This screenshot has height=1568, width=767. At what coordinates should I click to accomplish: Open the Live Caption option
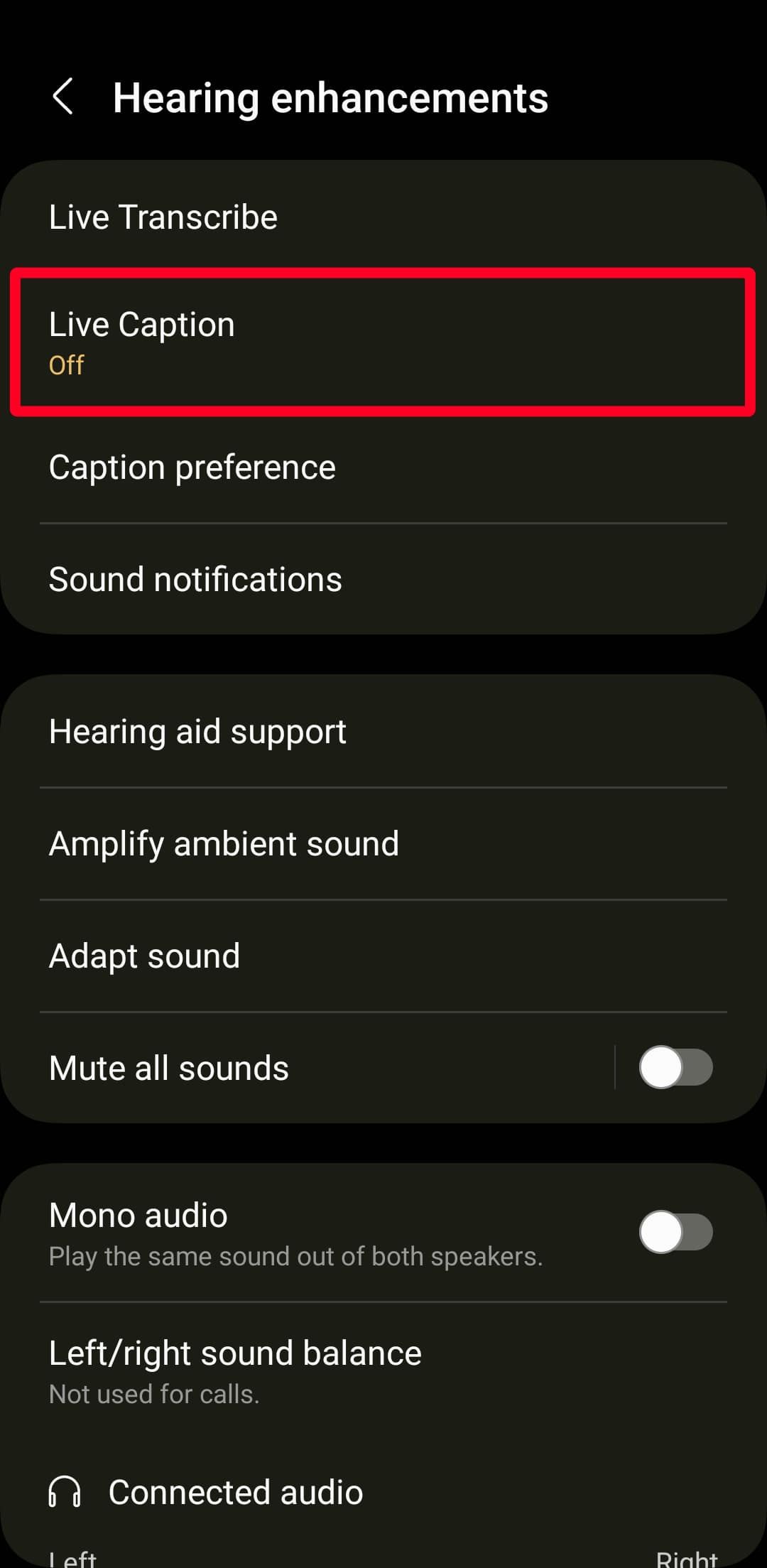click(382, 342)
